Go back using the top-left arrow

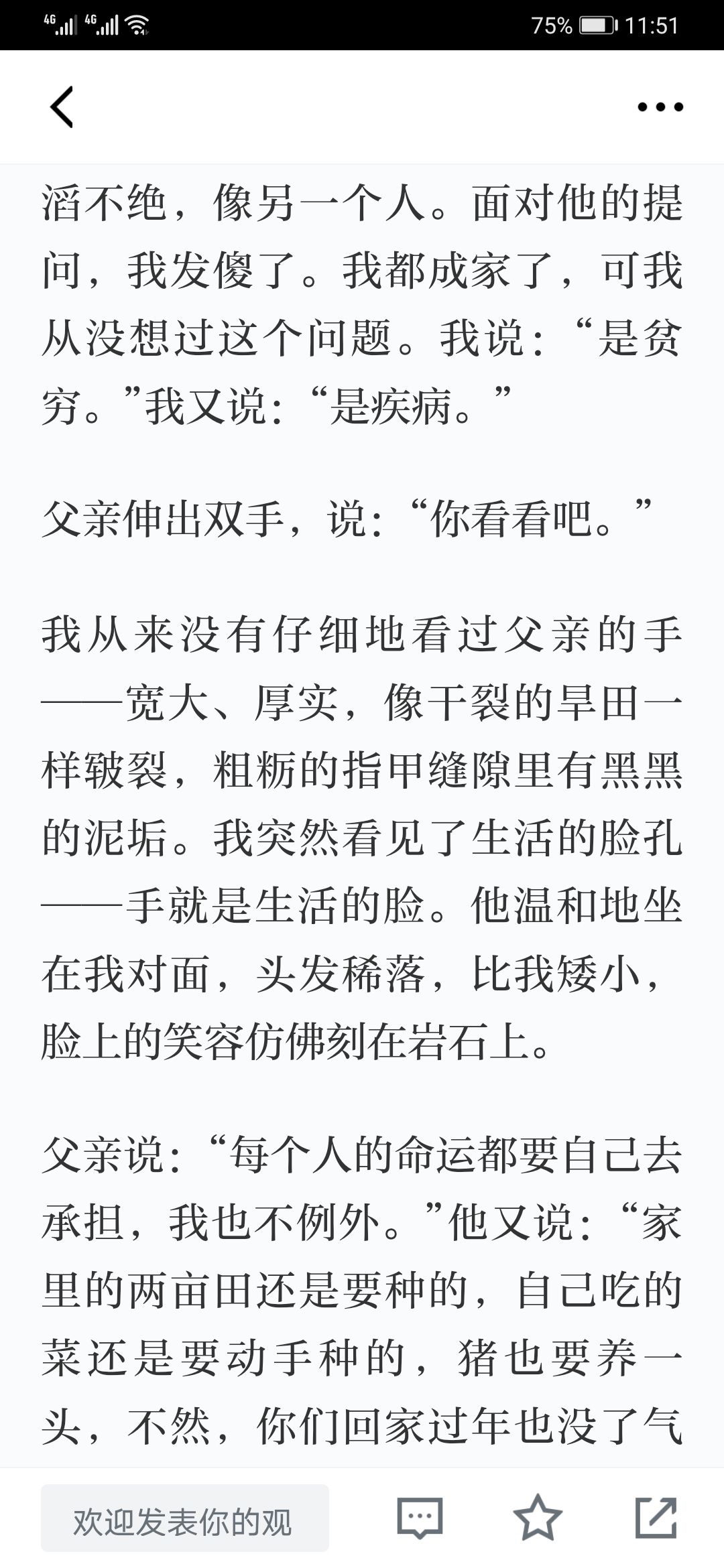[x=62, y=107]
